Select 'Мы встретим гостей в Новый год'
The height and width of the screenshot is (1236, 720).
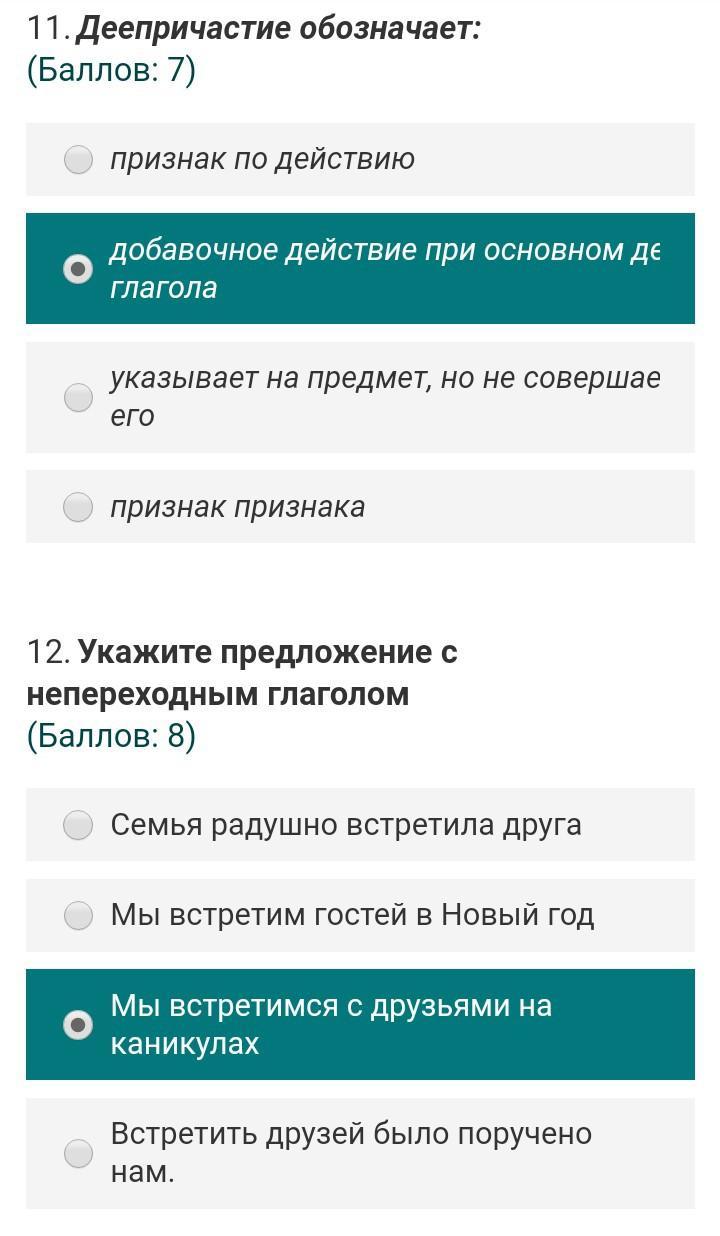coord(360,915)
